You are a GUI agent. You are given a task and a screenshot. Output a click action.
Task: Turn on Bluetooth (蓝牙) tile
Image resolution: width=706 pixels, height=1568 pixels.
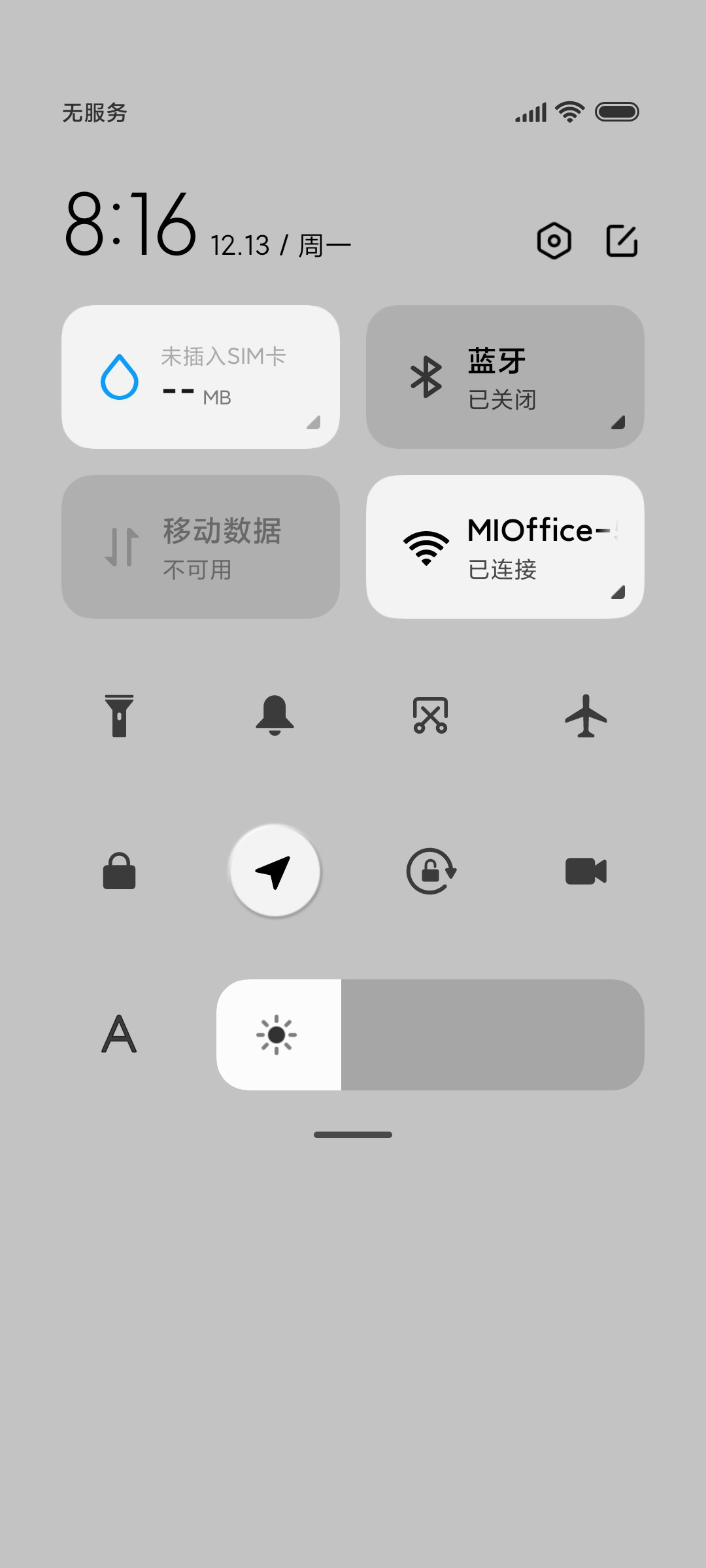pos(505,377)
